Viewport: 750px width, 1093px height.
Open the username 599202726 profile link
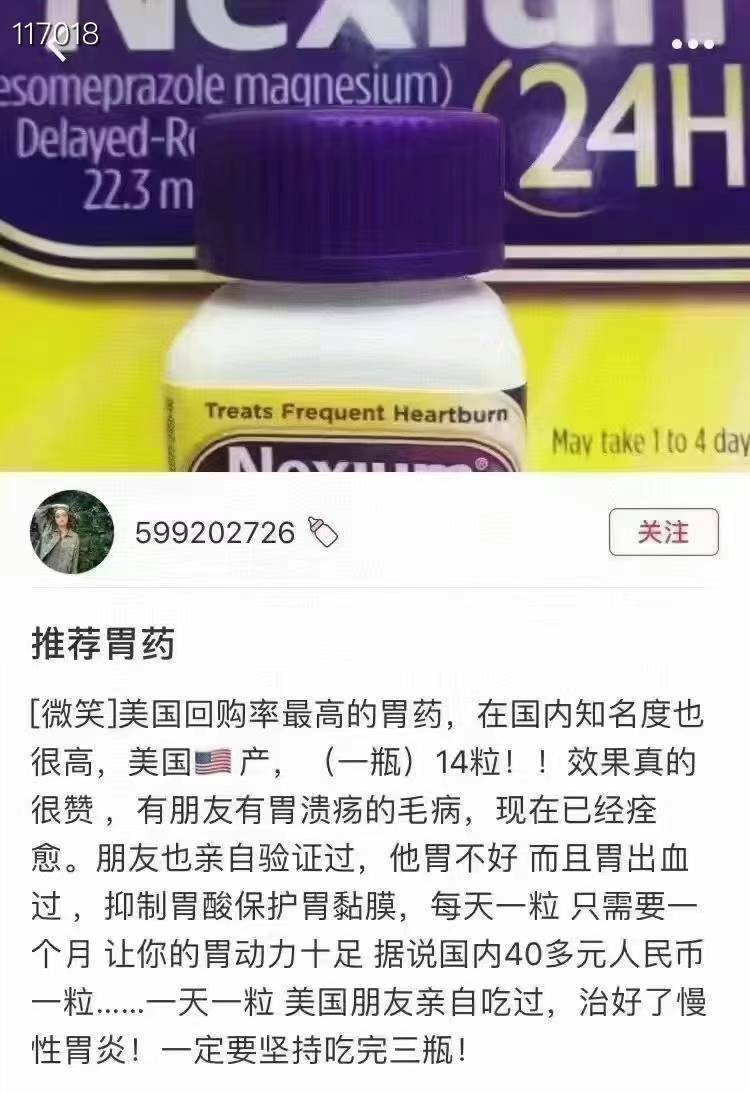(215, 533)
